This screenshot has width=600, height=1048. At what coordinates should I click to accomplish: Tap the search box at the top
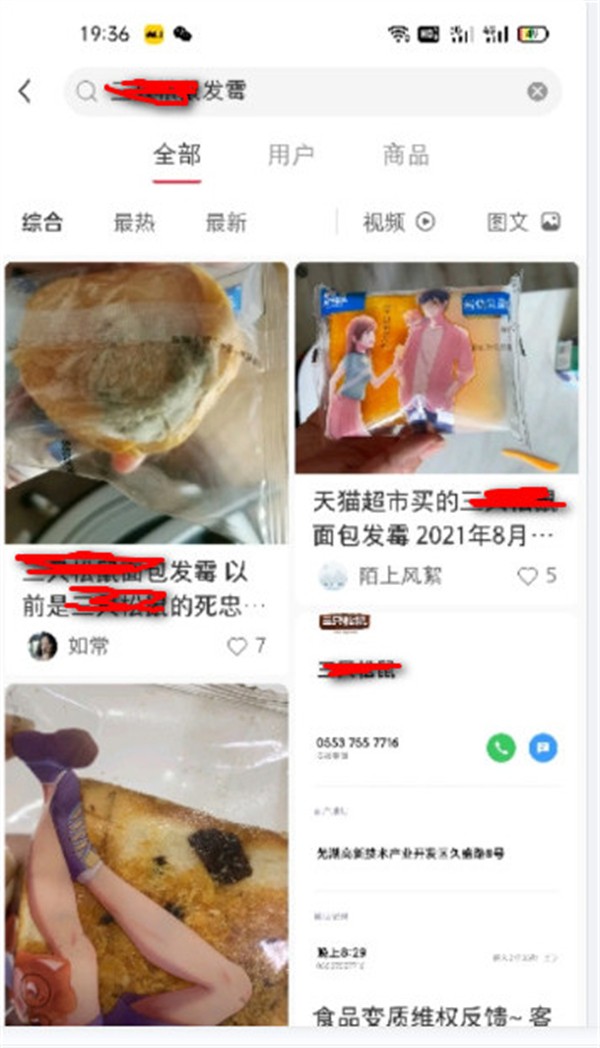click(x=300, y=92)
